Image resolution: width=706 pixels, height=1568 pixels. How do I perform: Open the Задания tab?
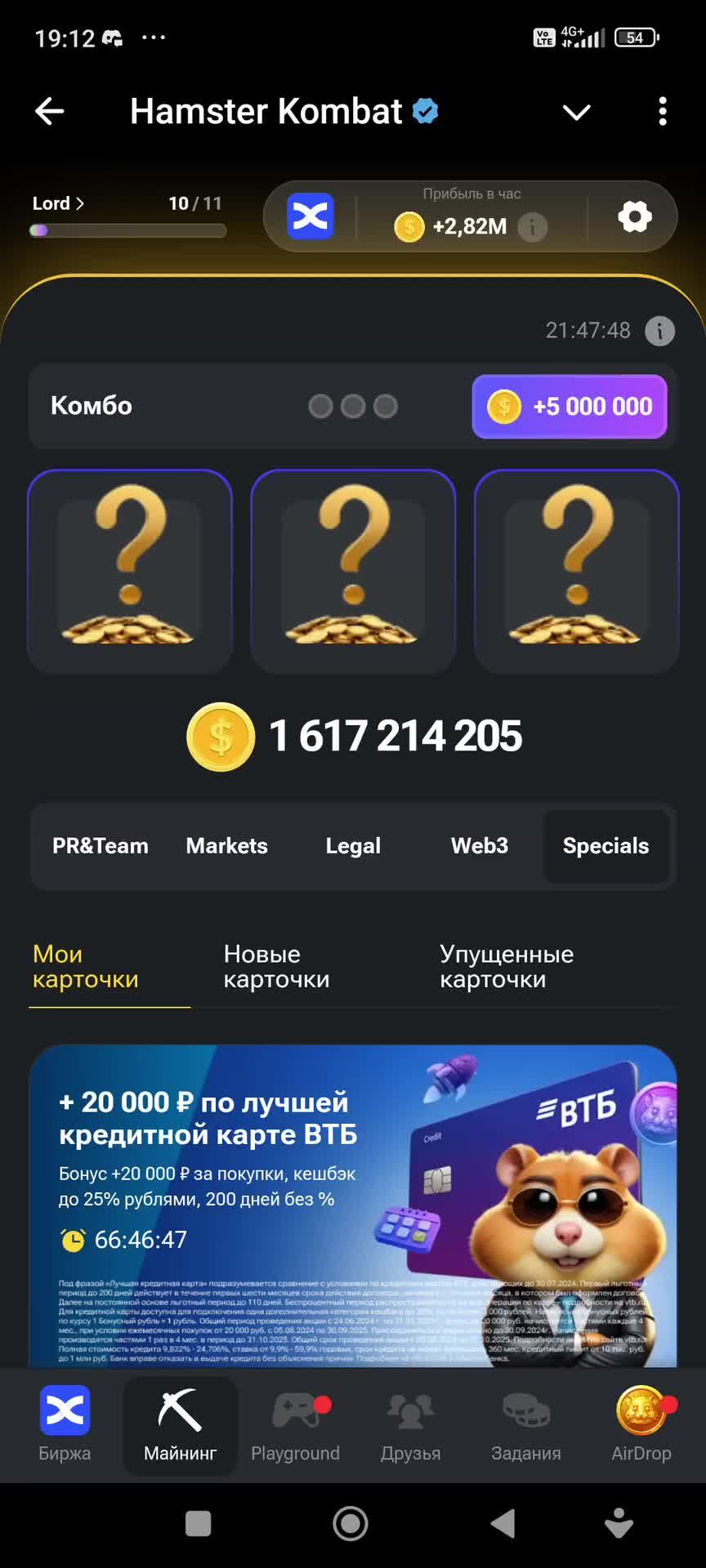point(525,1425)
